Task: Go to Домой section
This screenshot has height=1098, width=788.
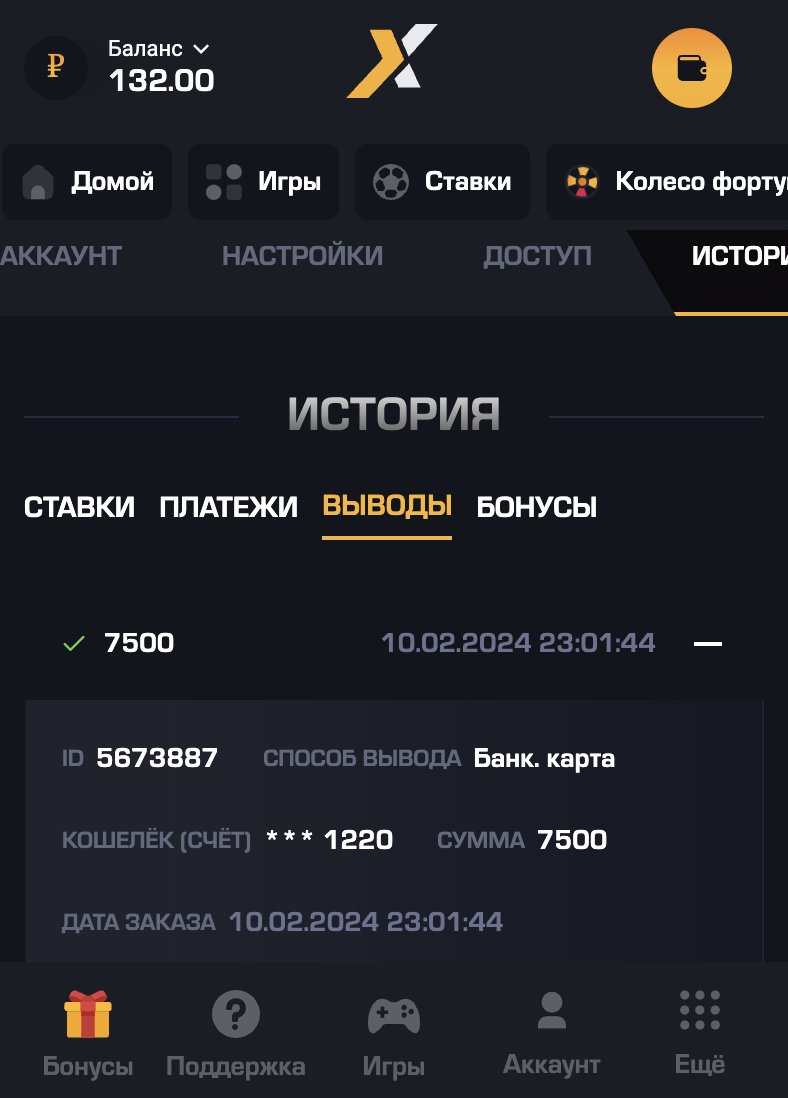Action: [87, 182]
